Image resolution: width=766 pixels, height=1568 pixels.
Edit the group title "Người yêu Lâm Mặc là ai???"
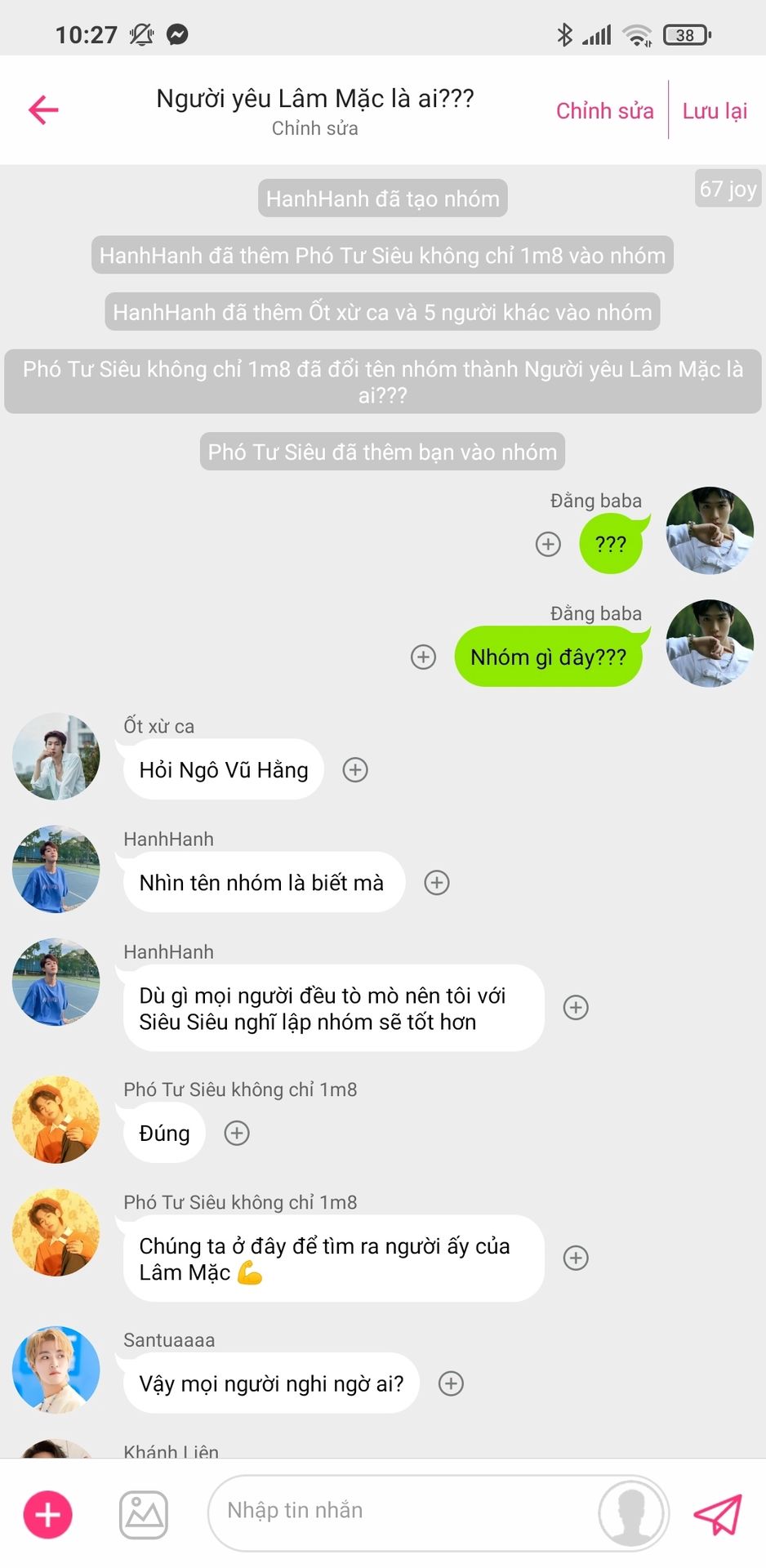click(314, 99)
